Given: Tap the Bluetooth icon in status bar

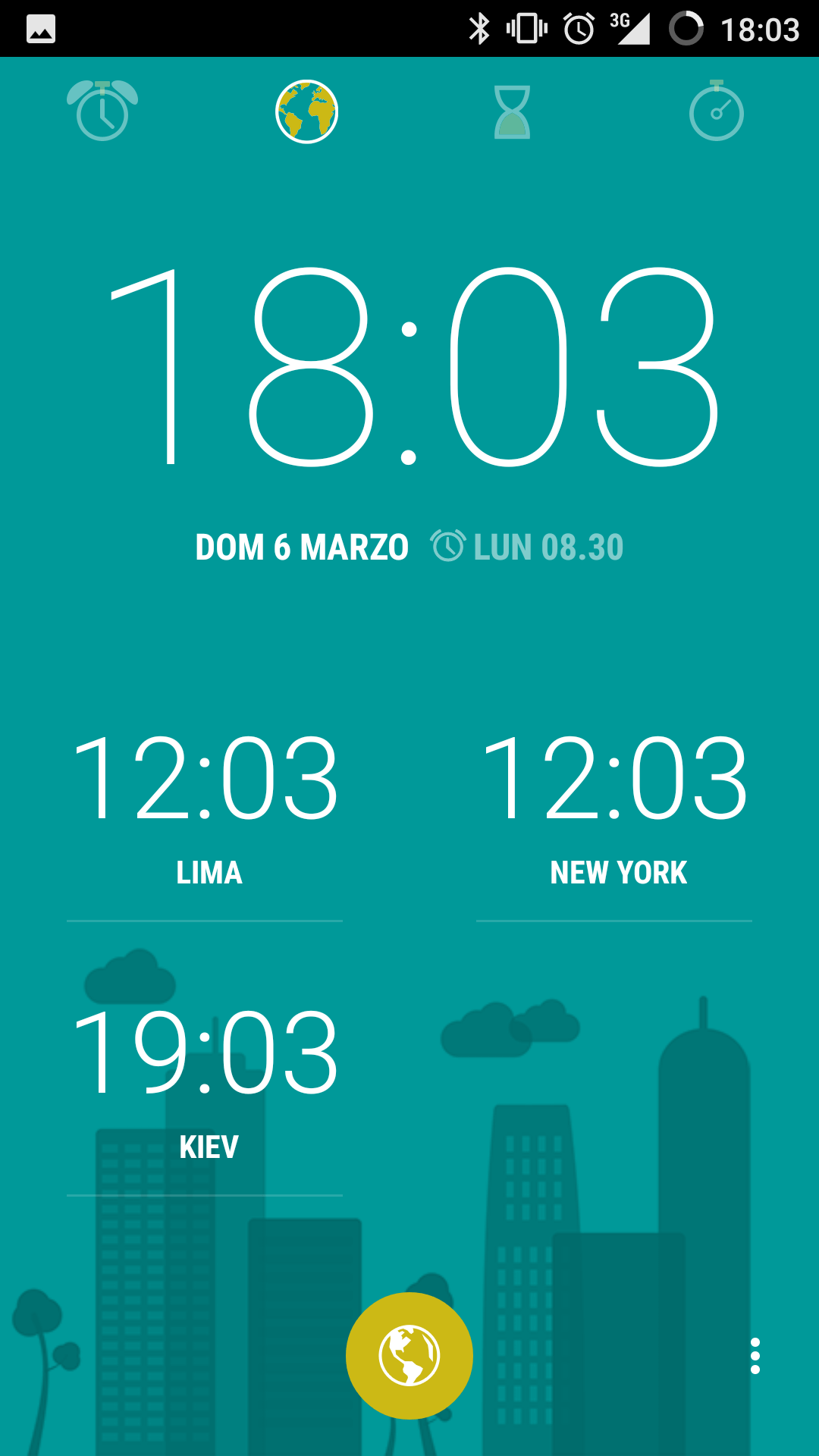Looking at the screenshot, I should (479, 29).
